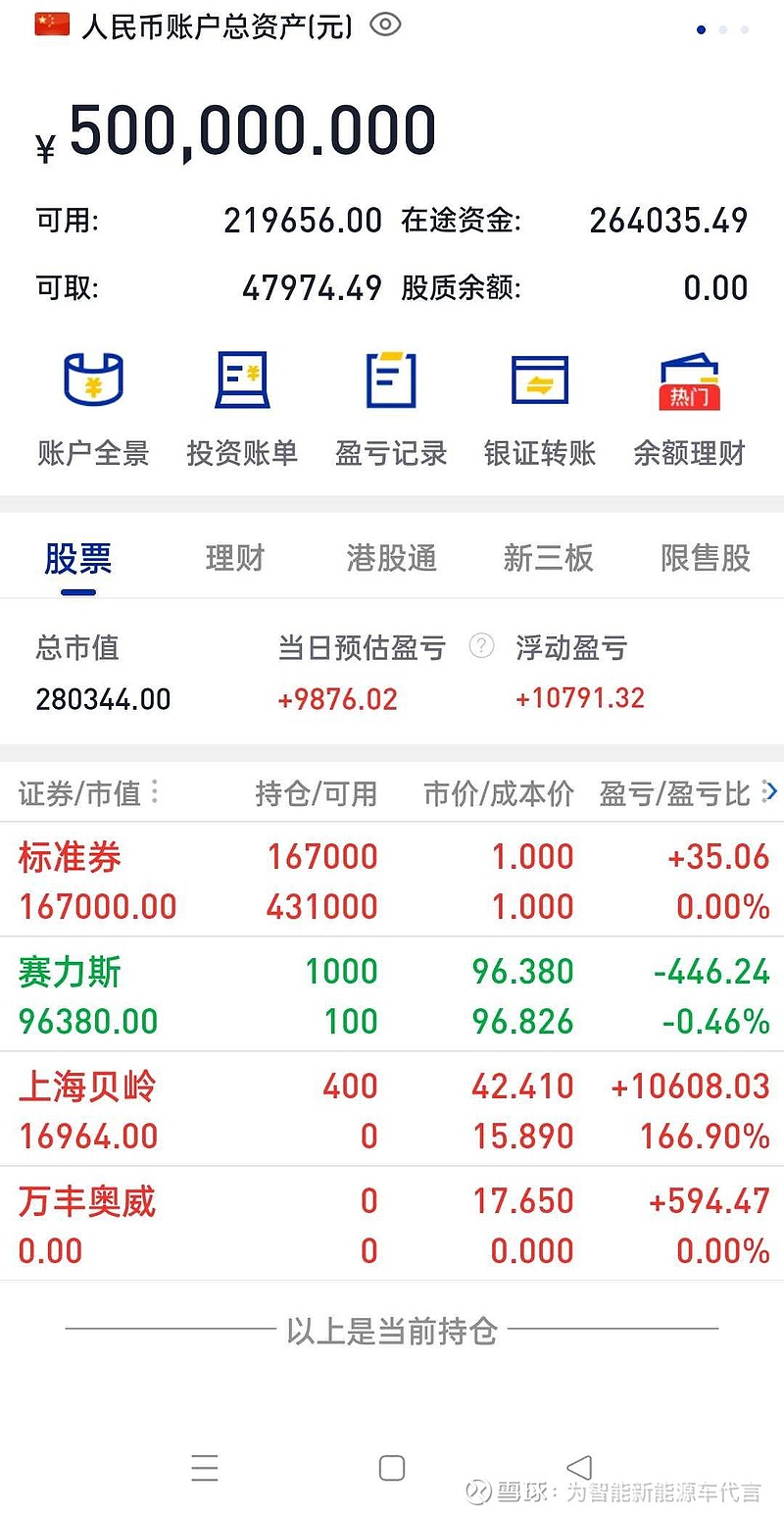
Task: Select the 上海贝岭 stock holding row
Action: (392, 1108)
